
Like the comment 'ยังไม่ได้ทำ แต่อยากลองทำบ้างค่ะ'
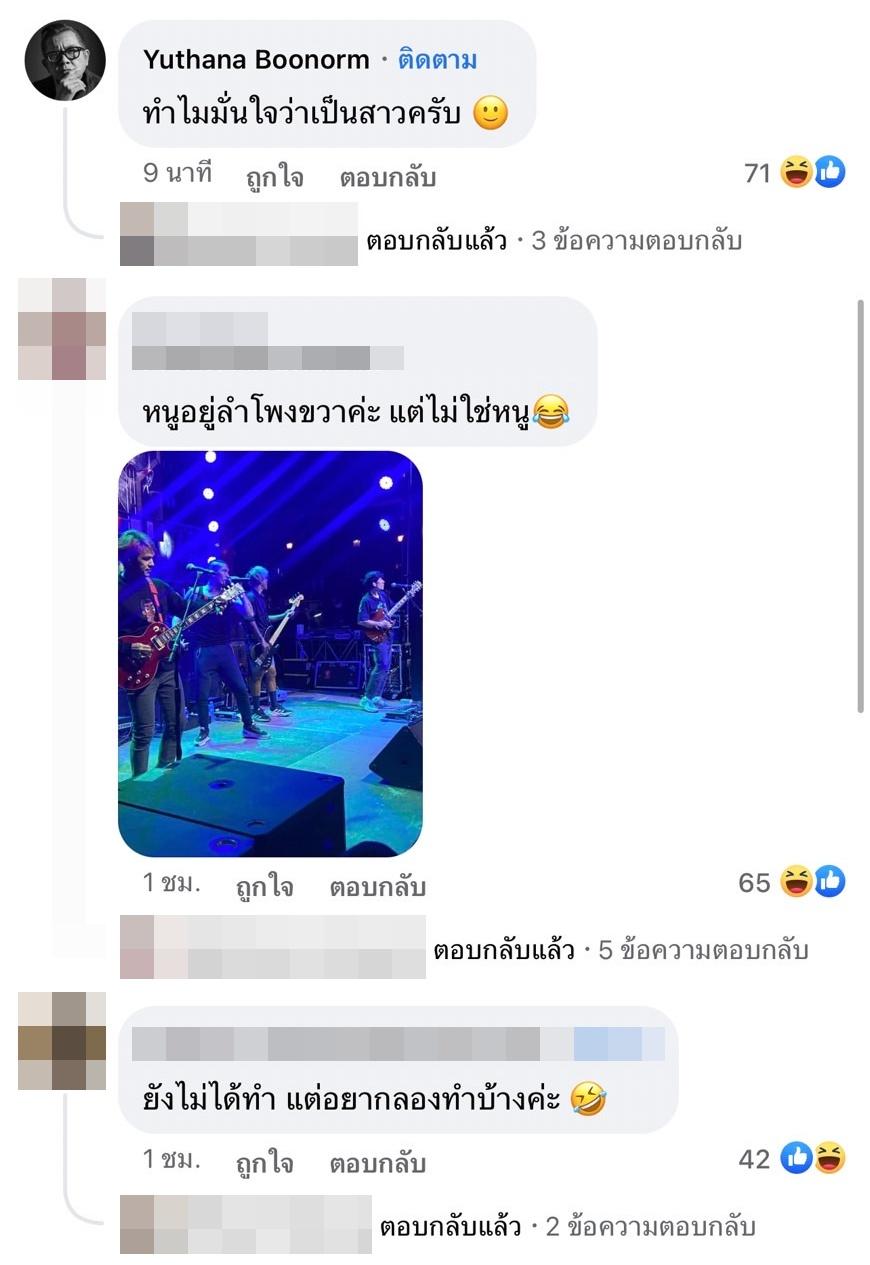coord(265,1163)
